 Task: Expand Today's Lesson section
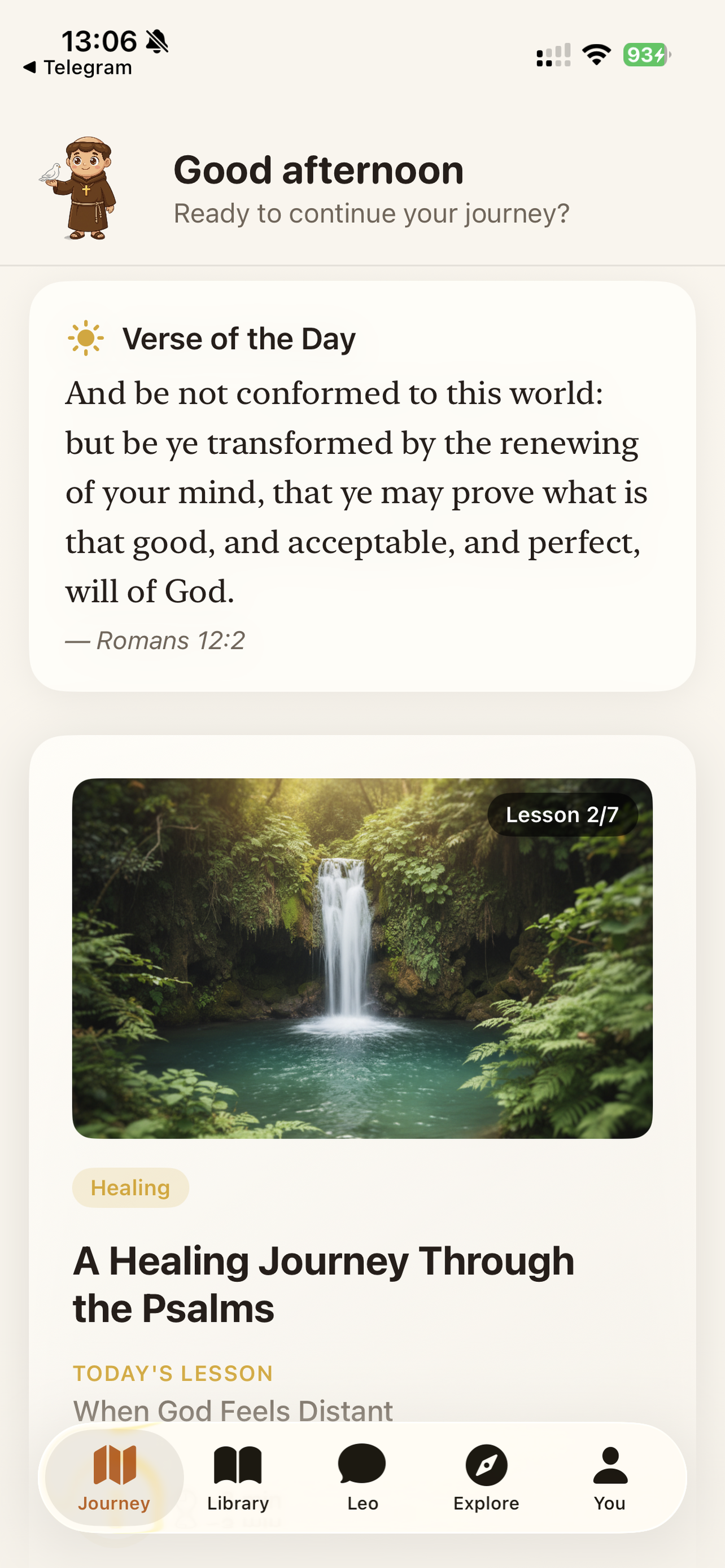tap(172, 1374)
